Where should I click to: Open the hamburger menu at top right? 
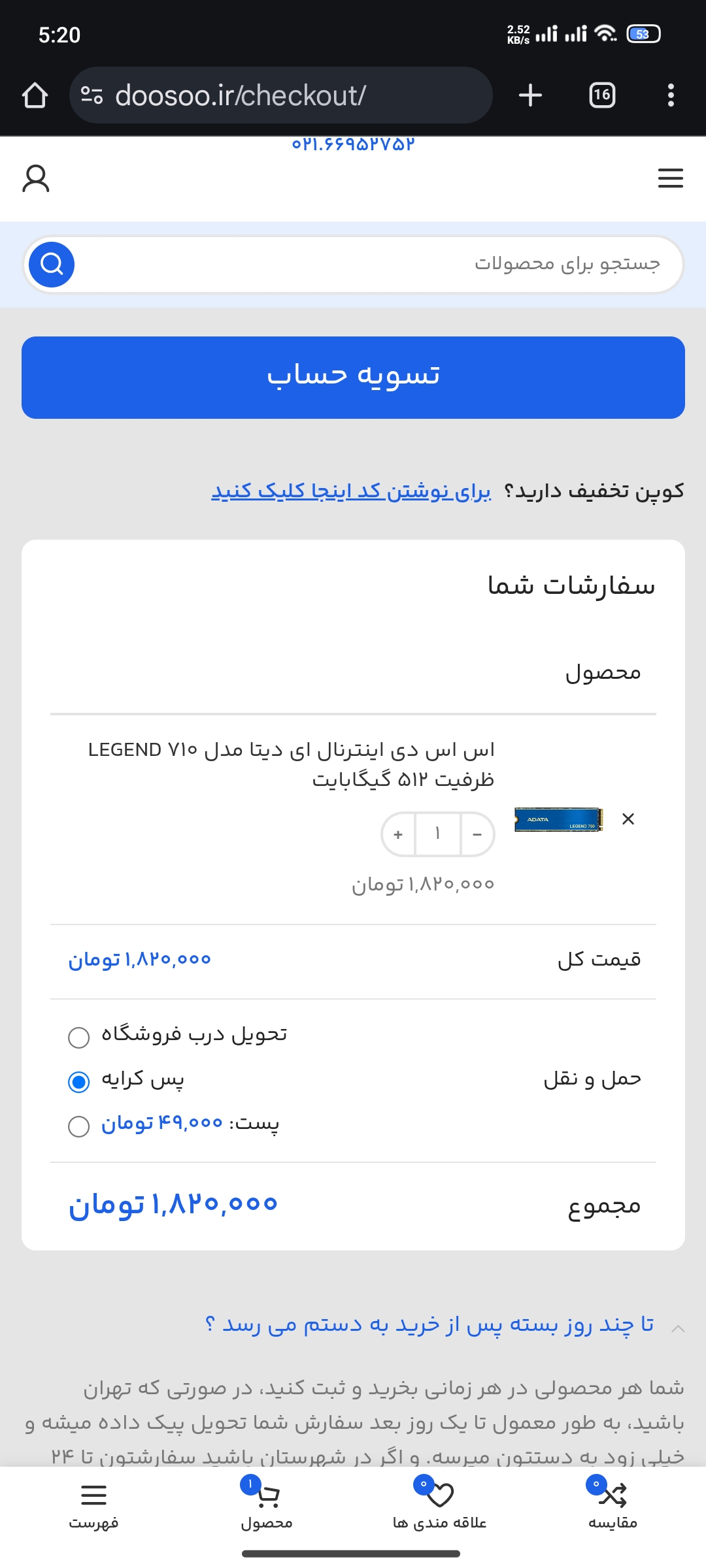coord(671,178)
